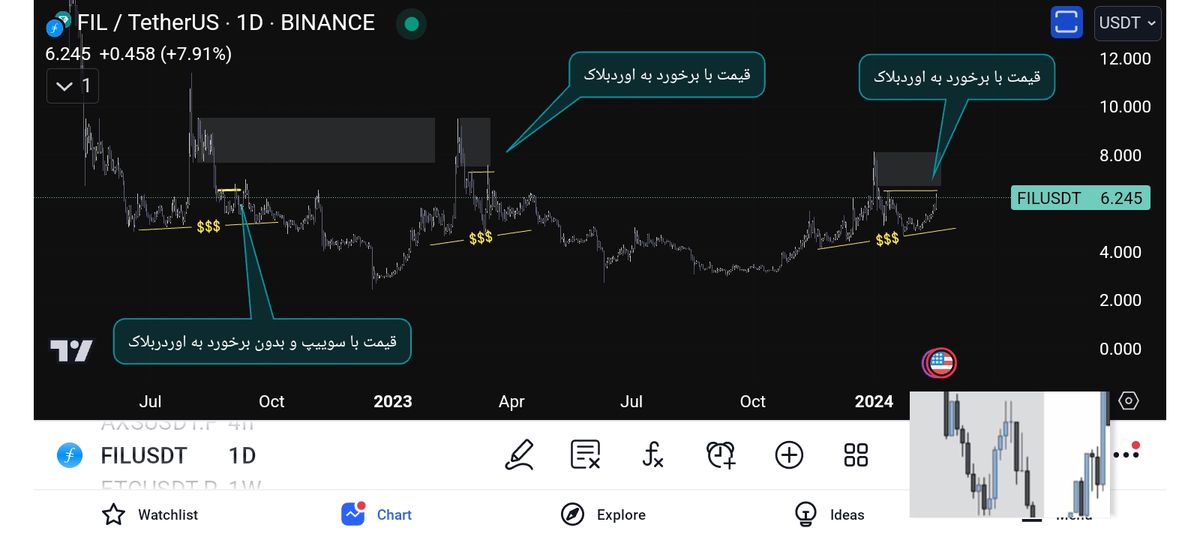Switch to the Chart tab
This screenshot has width=1200, height=540.
tap(377, 514)
